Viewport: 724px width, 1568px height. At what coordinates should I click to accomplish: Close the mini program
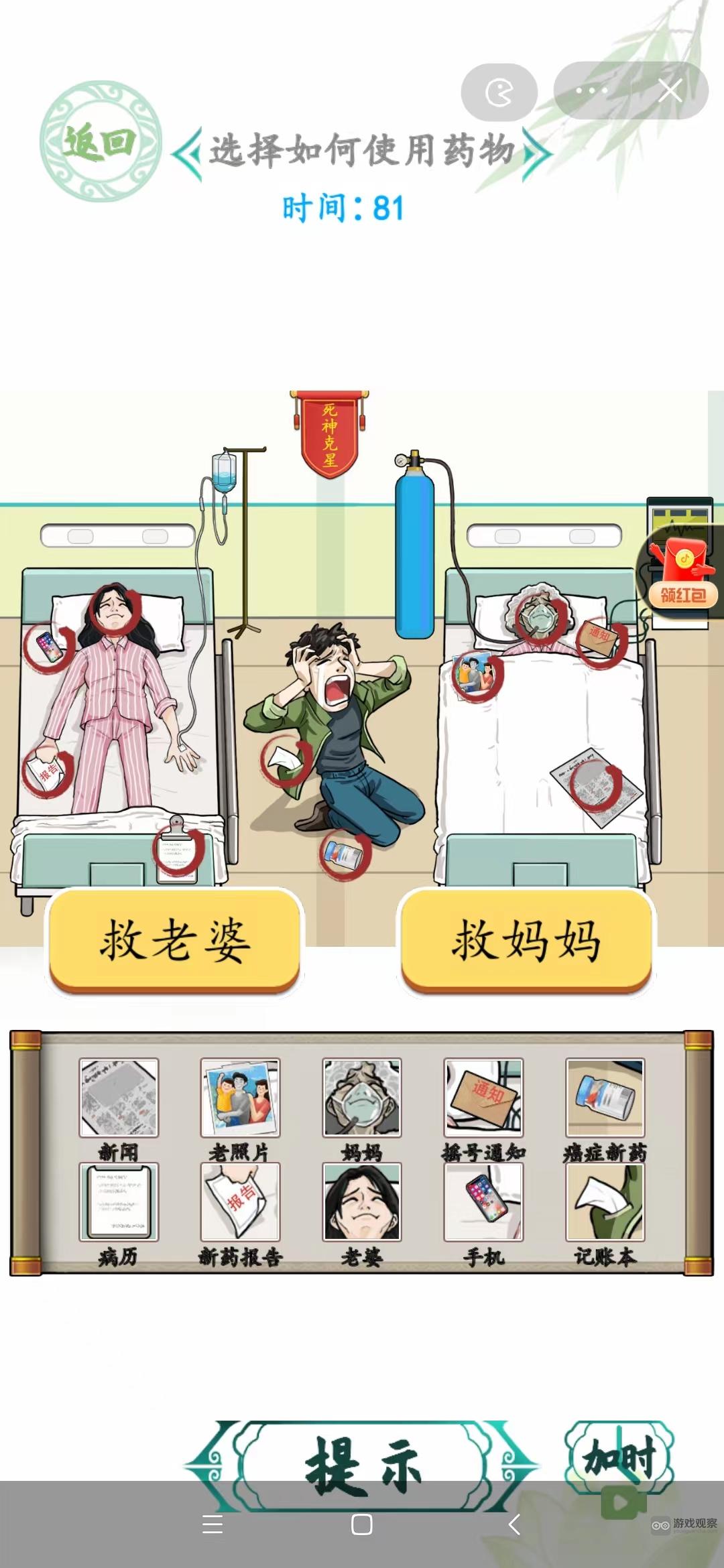point(670,90)
